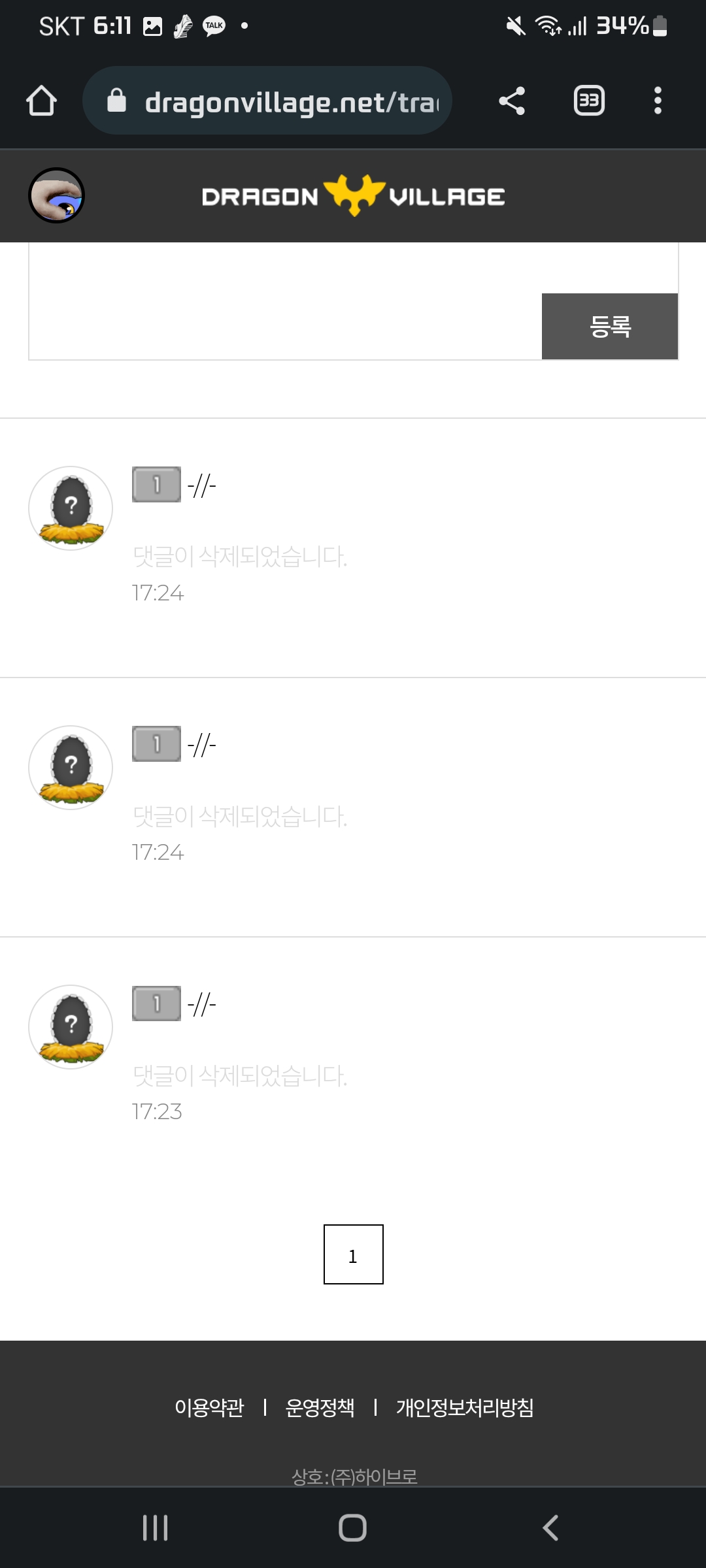
Task: Go back with system back button
Action: (550, 1527)
